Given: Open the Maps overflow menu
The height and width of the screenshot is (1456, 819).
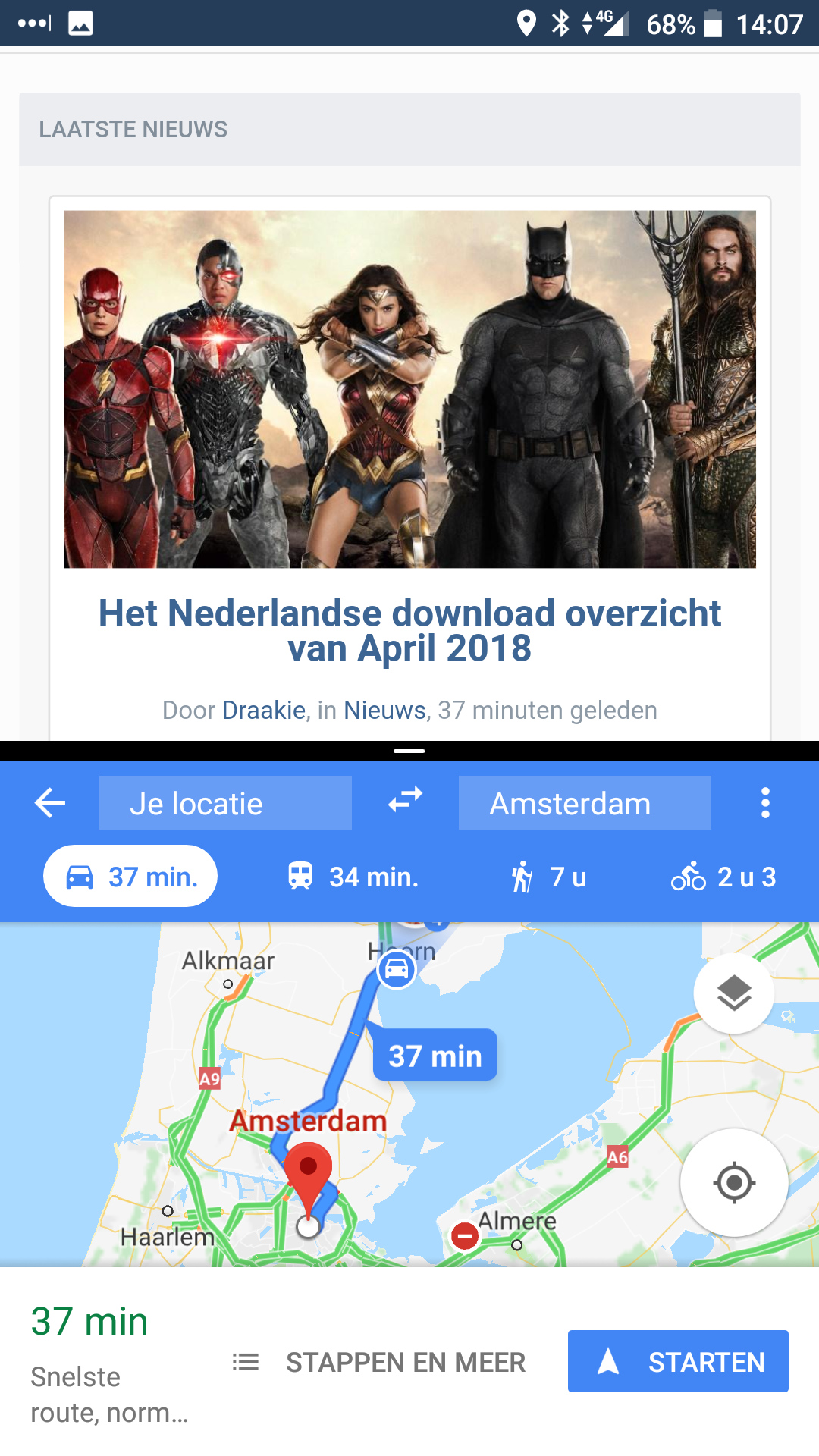Looking at the screenshot, I should pyautogui.click(x=765, y=802).
